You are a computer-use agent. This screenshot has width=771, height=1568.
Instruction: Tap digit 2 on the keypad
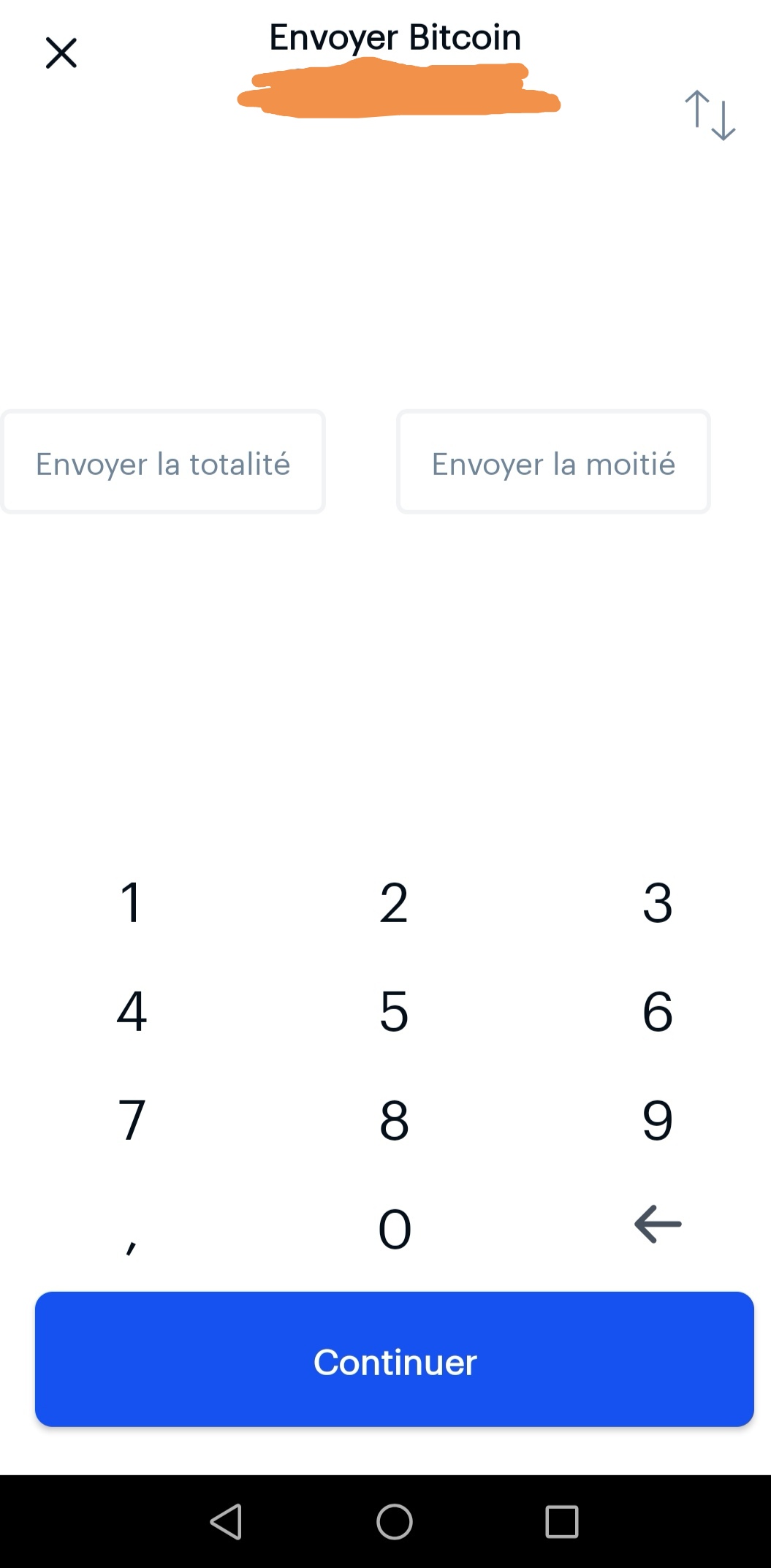point(394,902)
